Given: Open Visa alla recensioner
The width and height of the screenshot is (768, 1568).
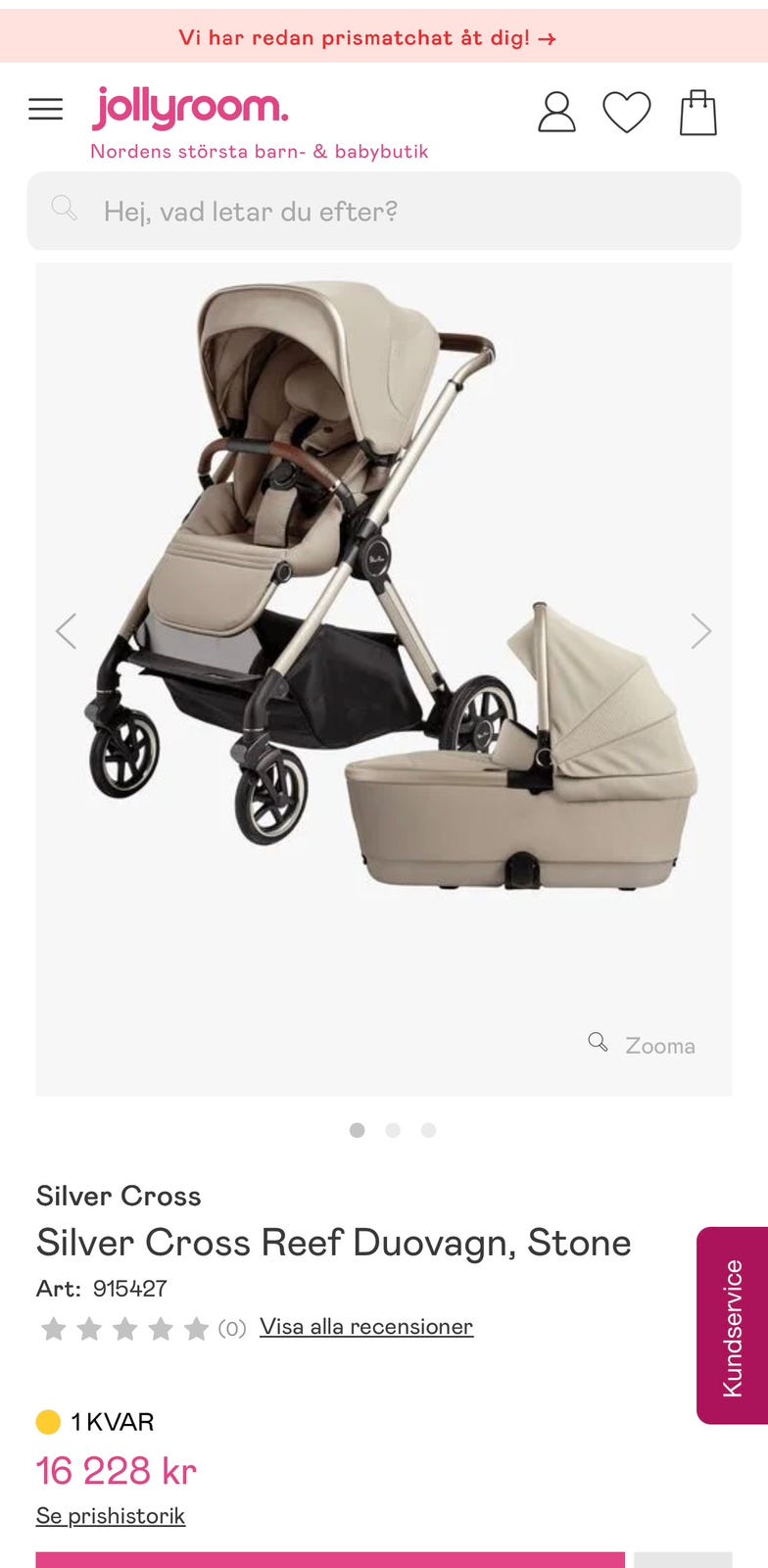Looking at the screenshot, I should (366, 1327).
